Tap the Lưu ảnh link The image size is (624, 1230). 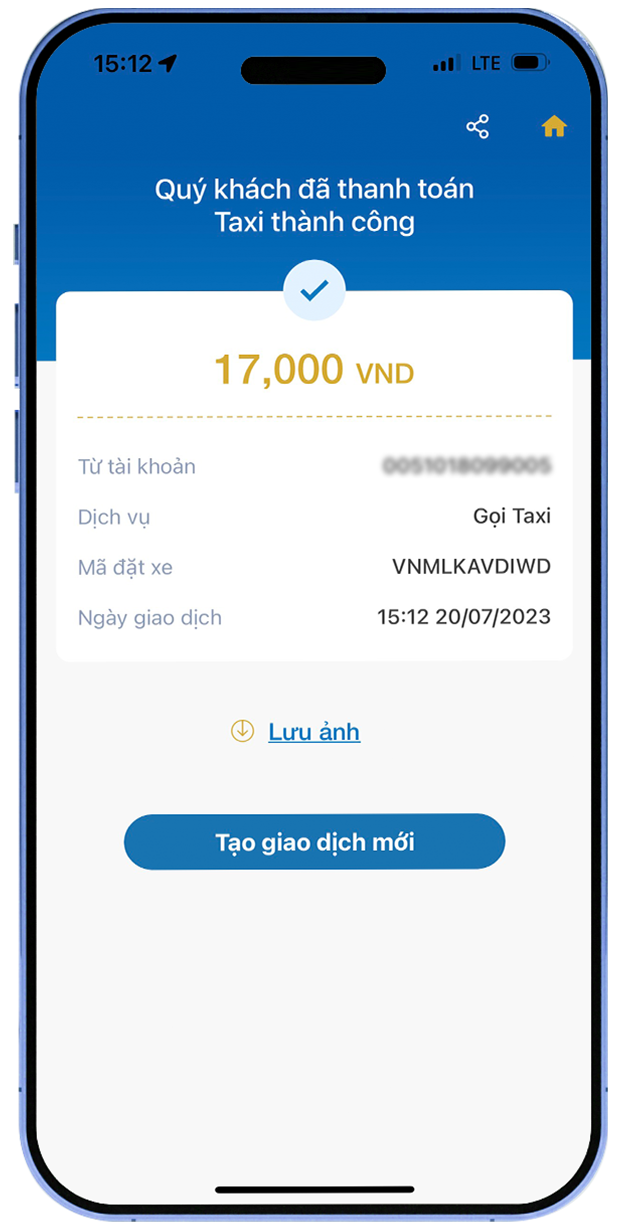point(314,732)
